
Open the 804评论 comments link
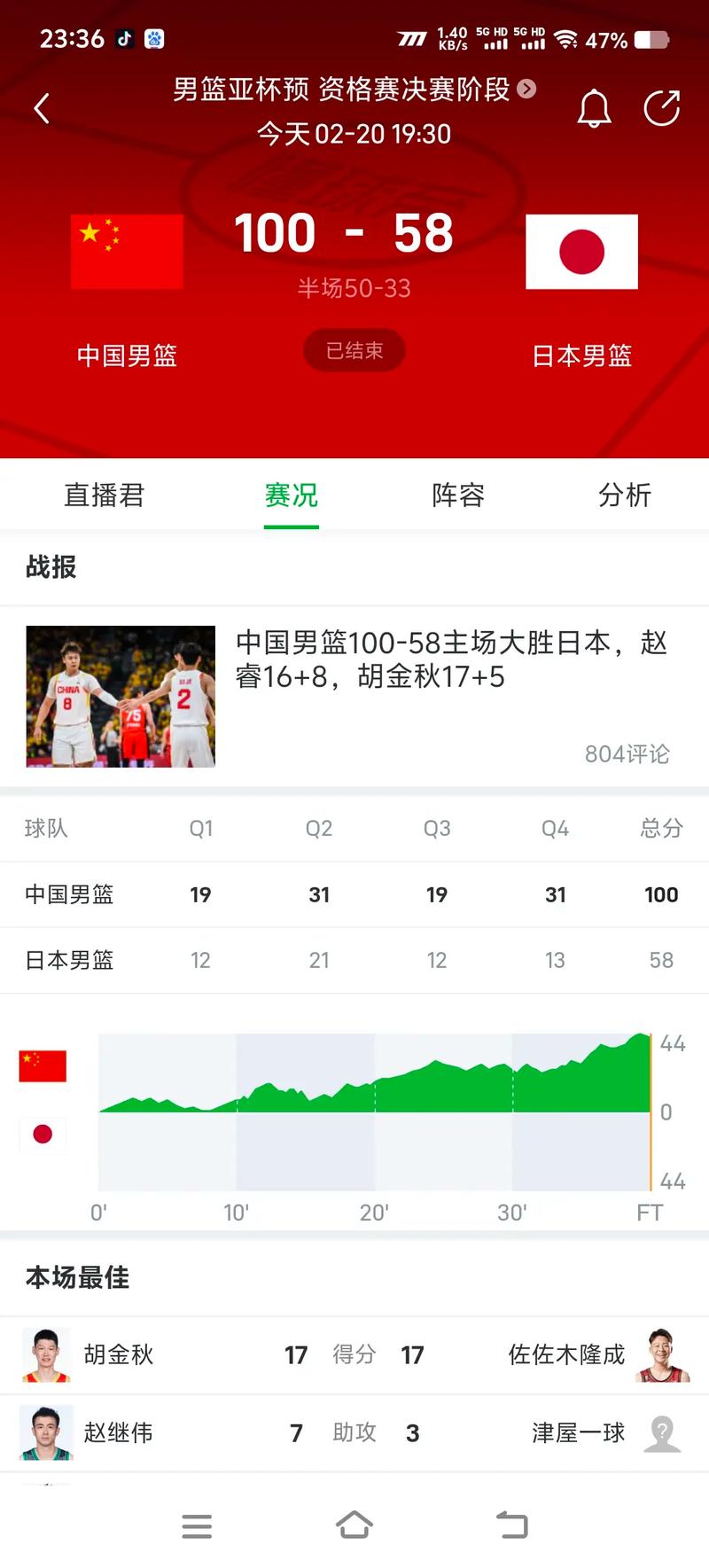(x=628, y=754)
